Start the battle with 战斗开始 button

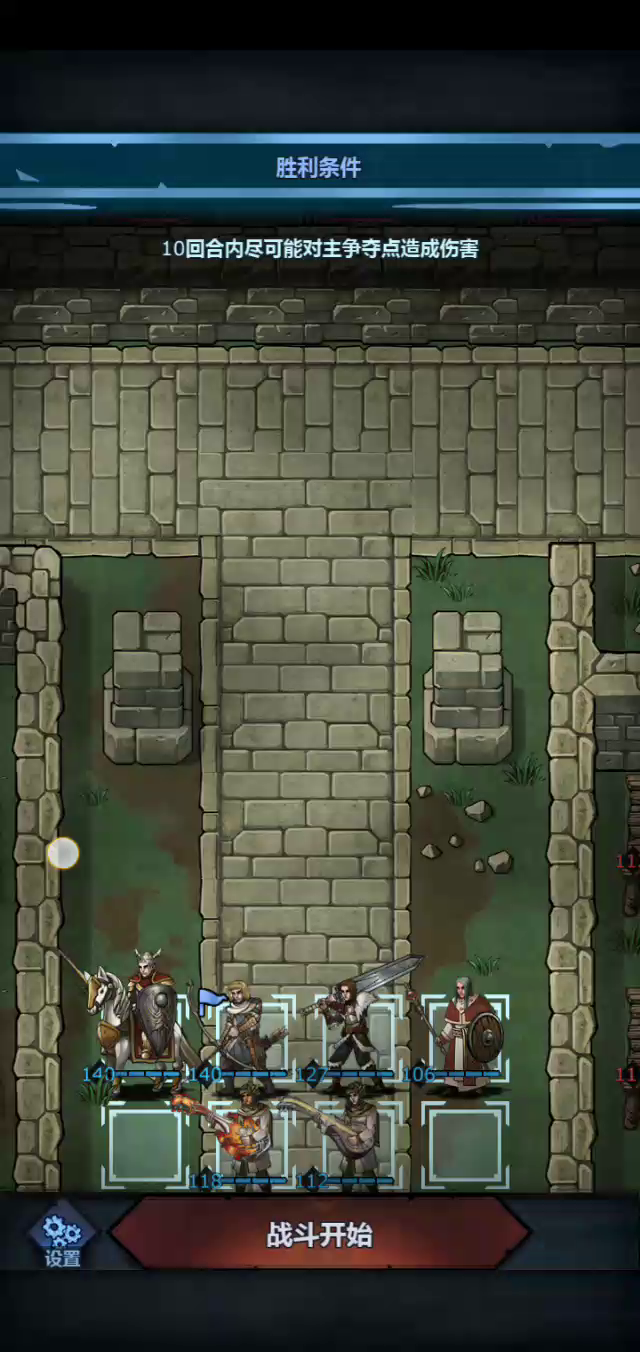click(319, 1235)
